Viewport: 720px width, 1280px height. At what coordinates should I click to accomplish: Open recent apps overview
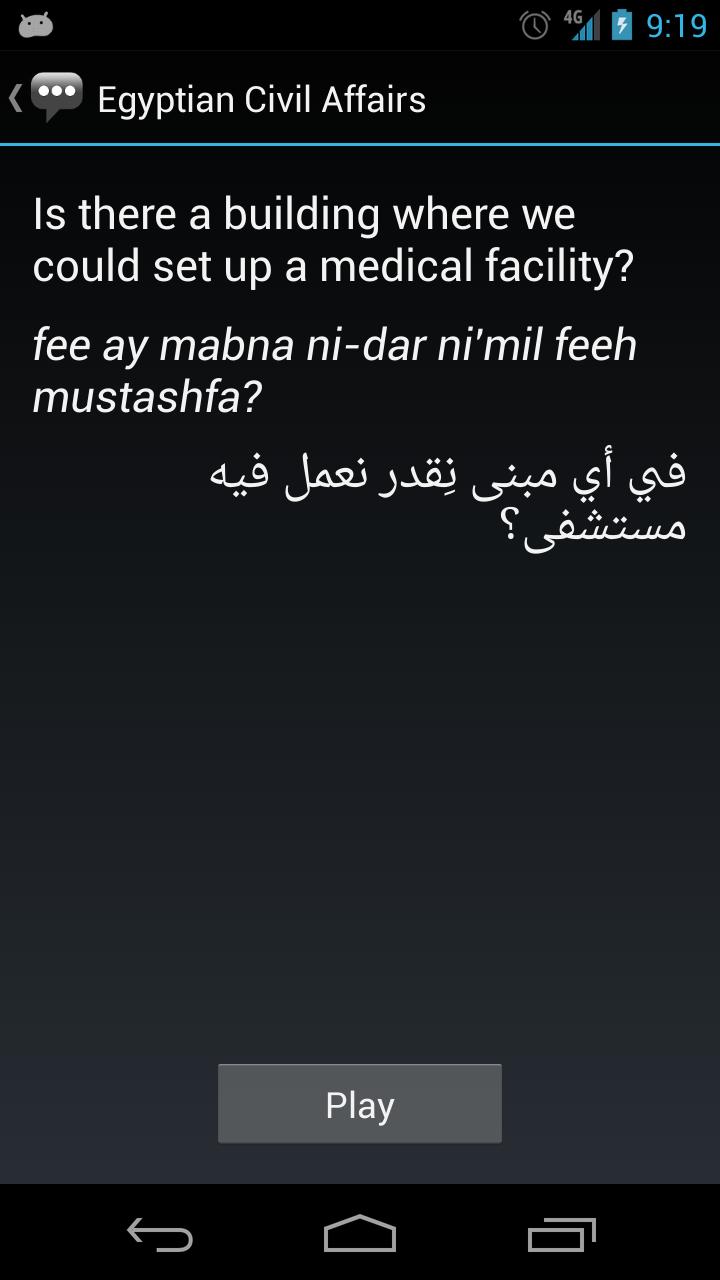(x=561, y=1235)
